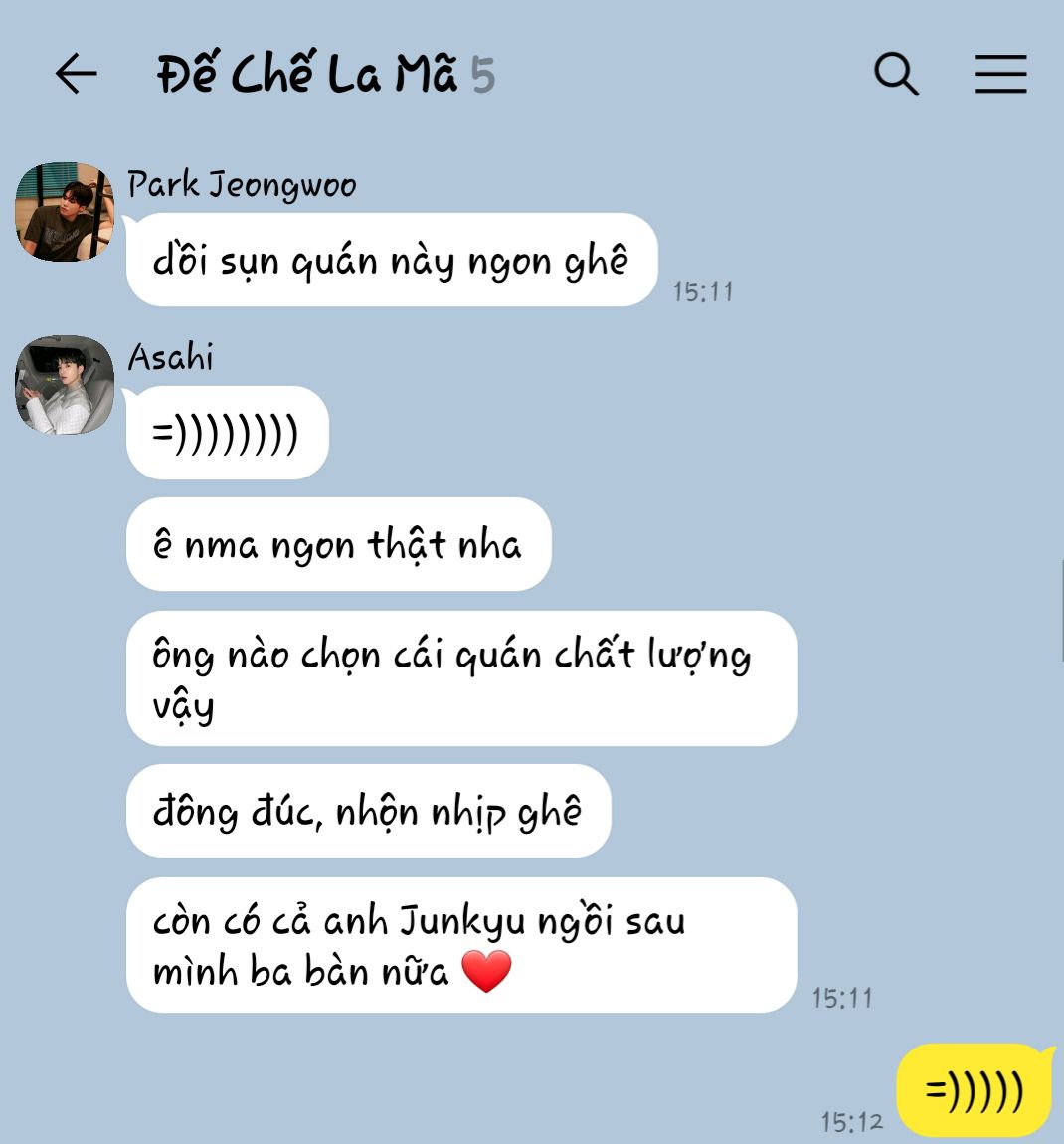The image size is (1064, 1144).
Task: View Park Jeongwoo's profile picture
Action: coord(66,212)
